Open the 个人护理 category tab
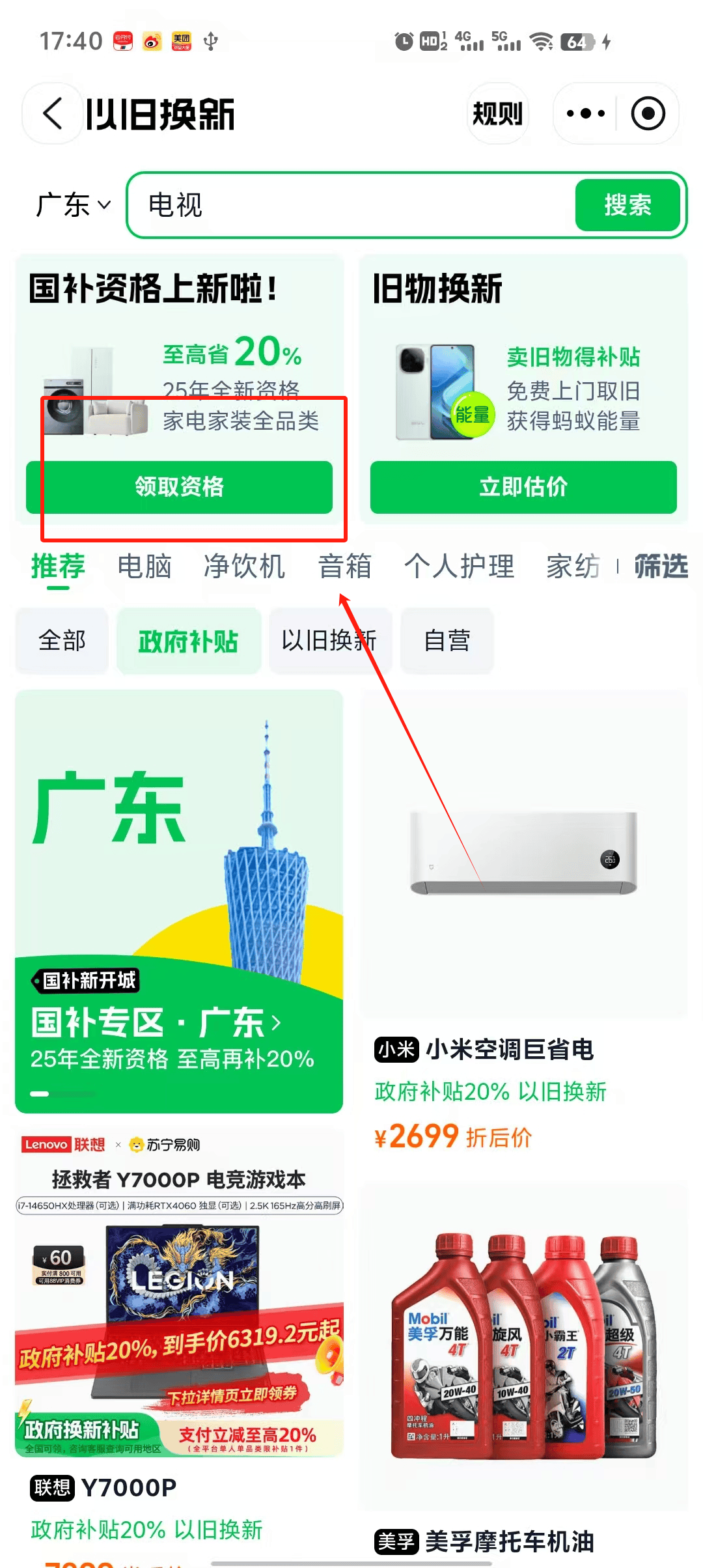703x1568 pixels. click(x=459, y=566)
